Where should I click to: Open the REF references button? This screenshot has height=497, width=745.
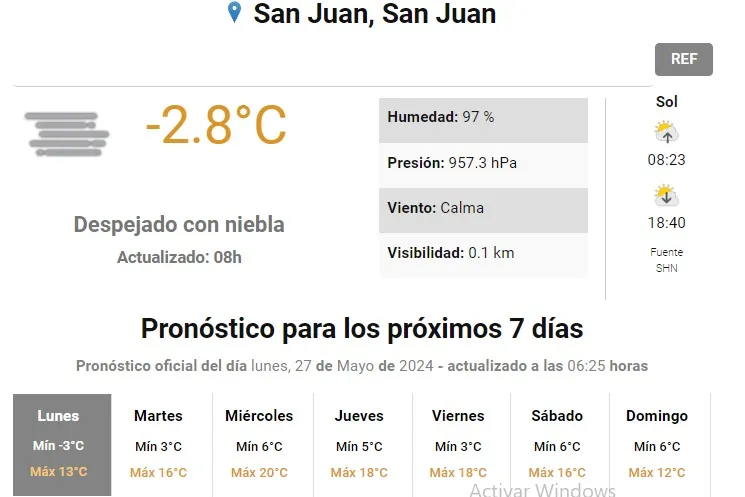tap(684, 59)
